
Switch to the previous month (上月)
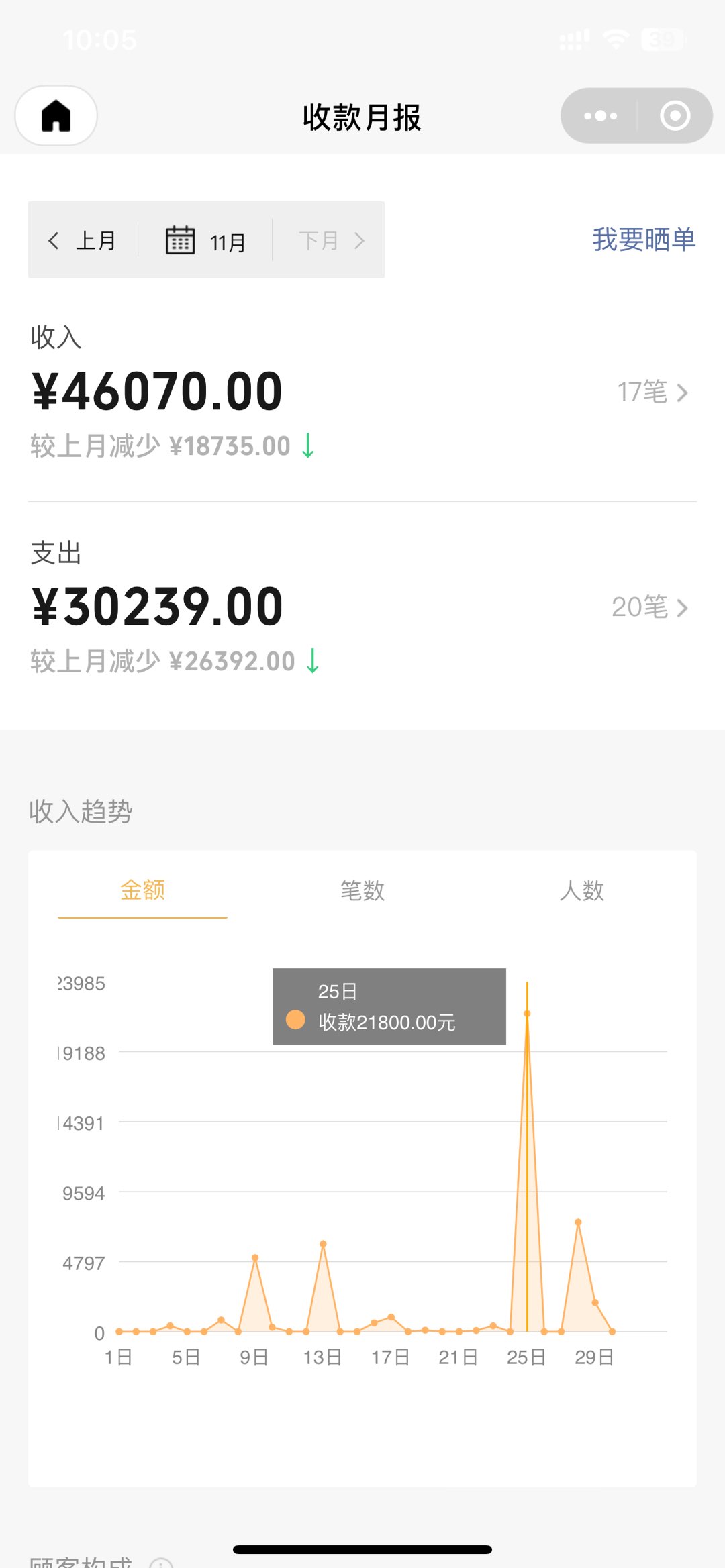pyautogui.click(x=83, y=240)
